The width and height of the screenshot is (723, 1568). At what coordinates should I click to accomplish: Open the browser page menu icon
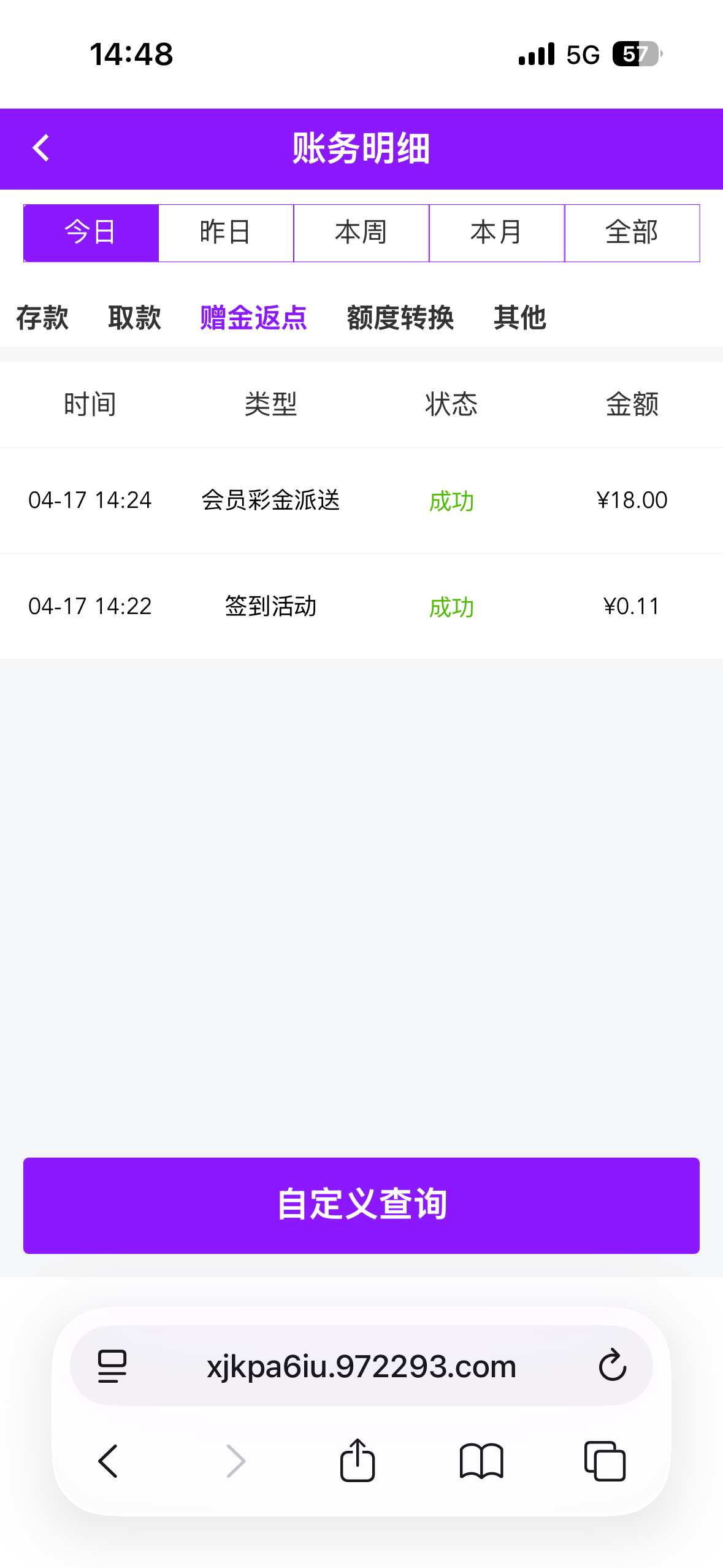pyautogui.click(x=112, y=1366)
